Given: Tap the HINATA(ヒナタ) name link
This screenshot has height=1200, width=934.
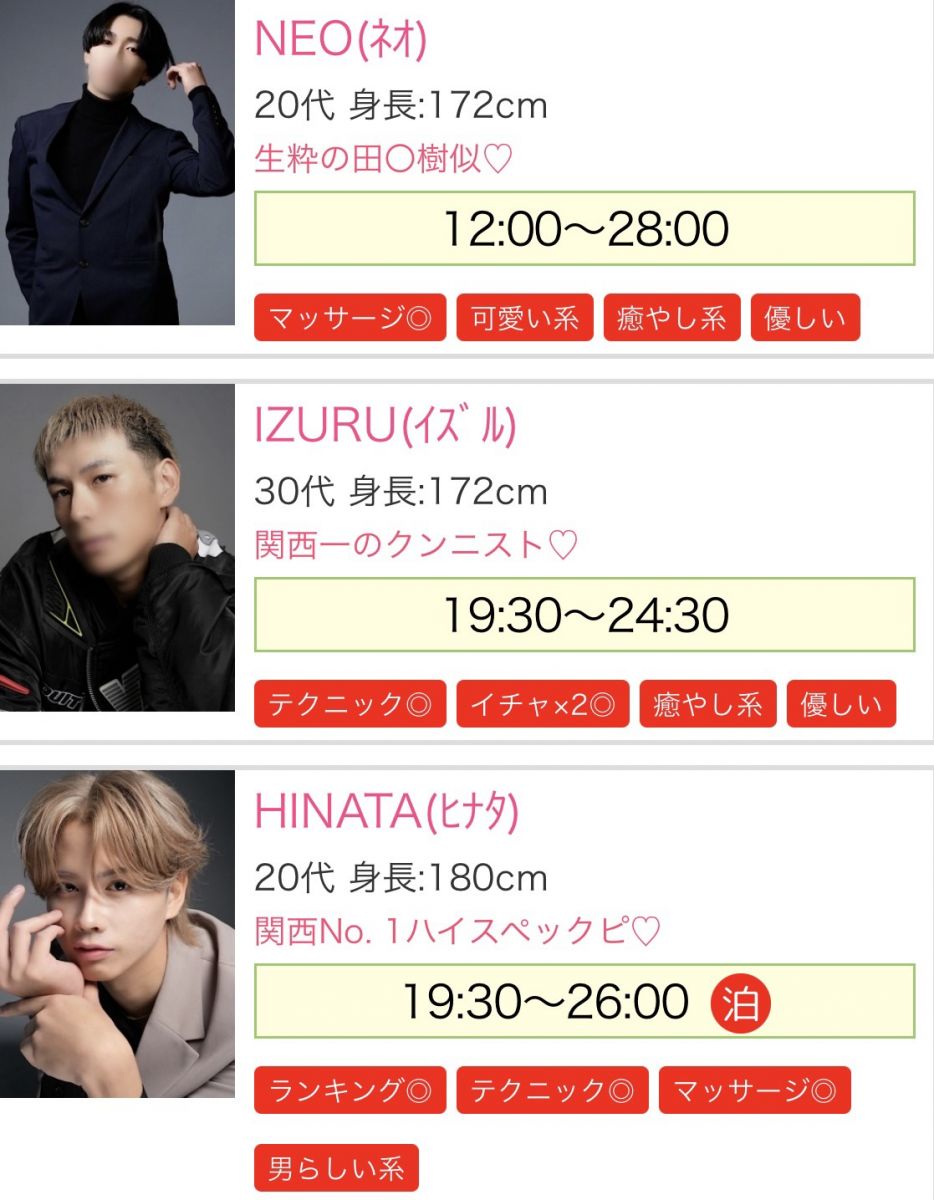Looking at the screenshot, I should click(387, 812).
